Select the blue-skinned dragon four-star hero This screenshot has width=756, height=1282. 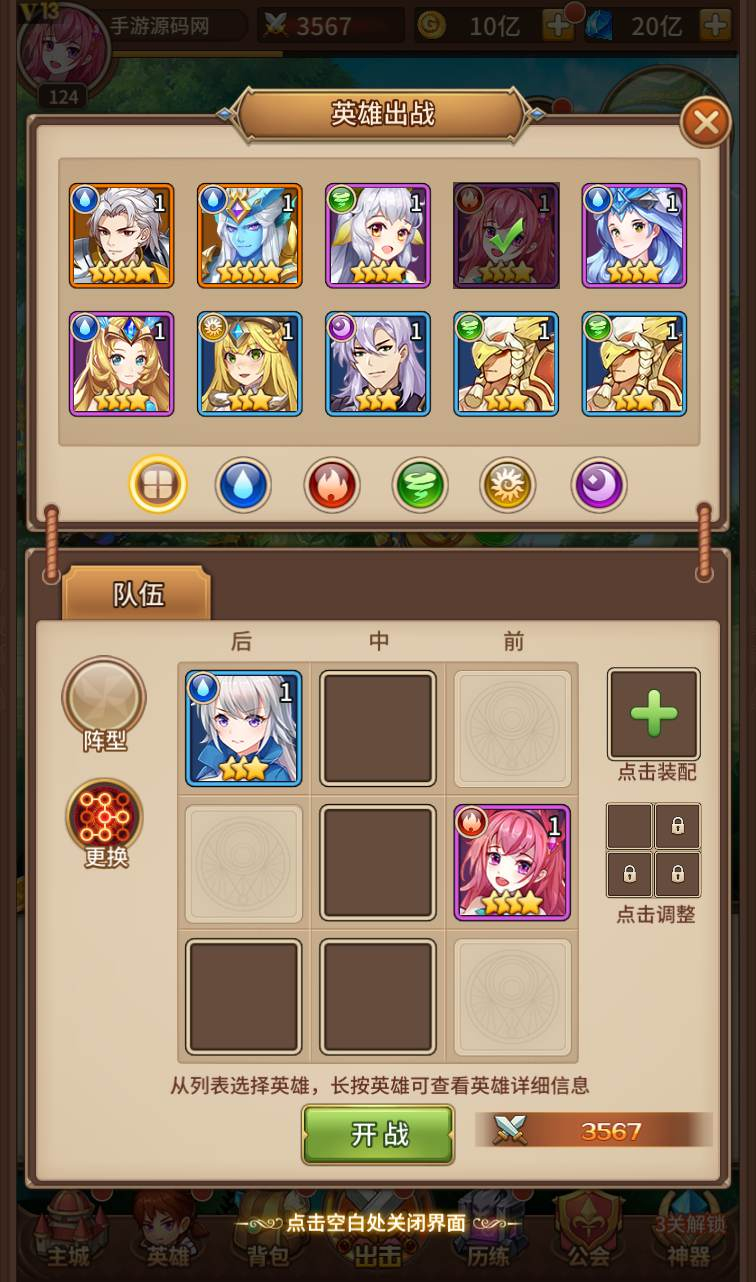pos(250,235)
